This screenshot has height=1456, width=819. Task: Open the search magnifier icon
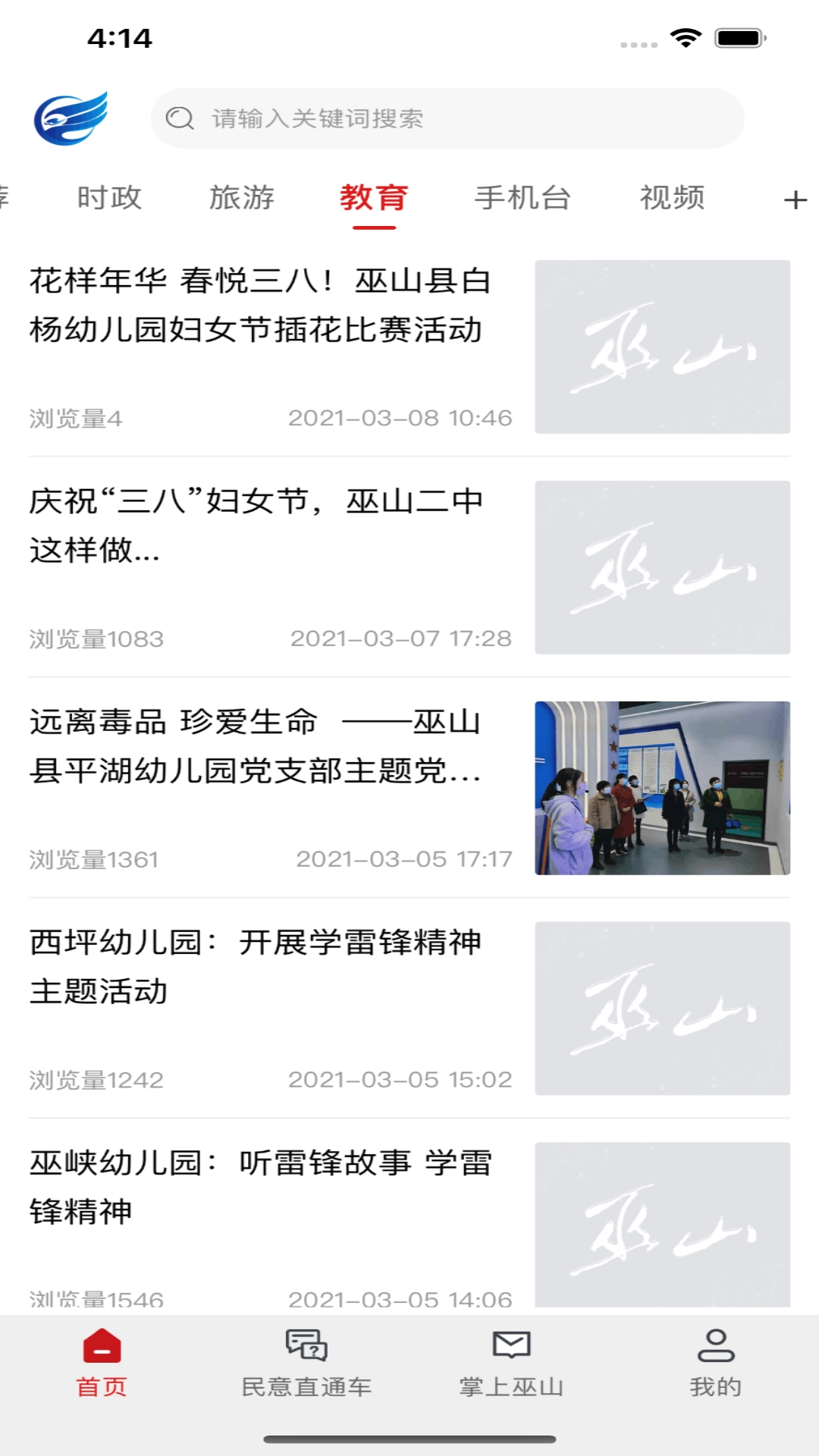pos(179,118)
